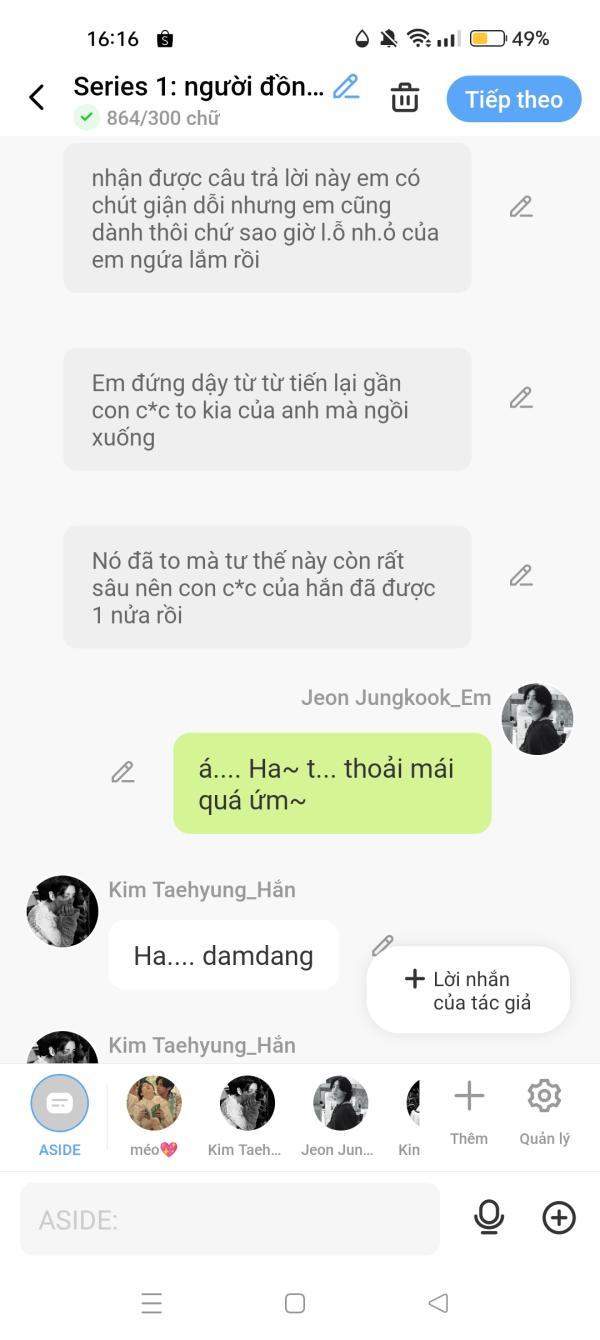The image size is (600, 1340).
Task: Edit Jeon Jungkook_Em's green message
Action: click(x=123, y=772)
